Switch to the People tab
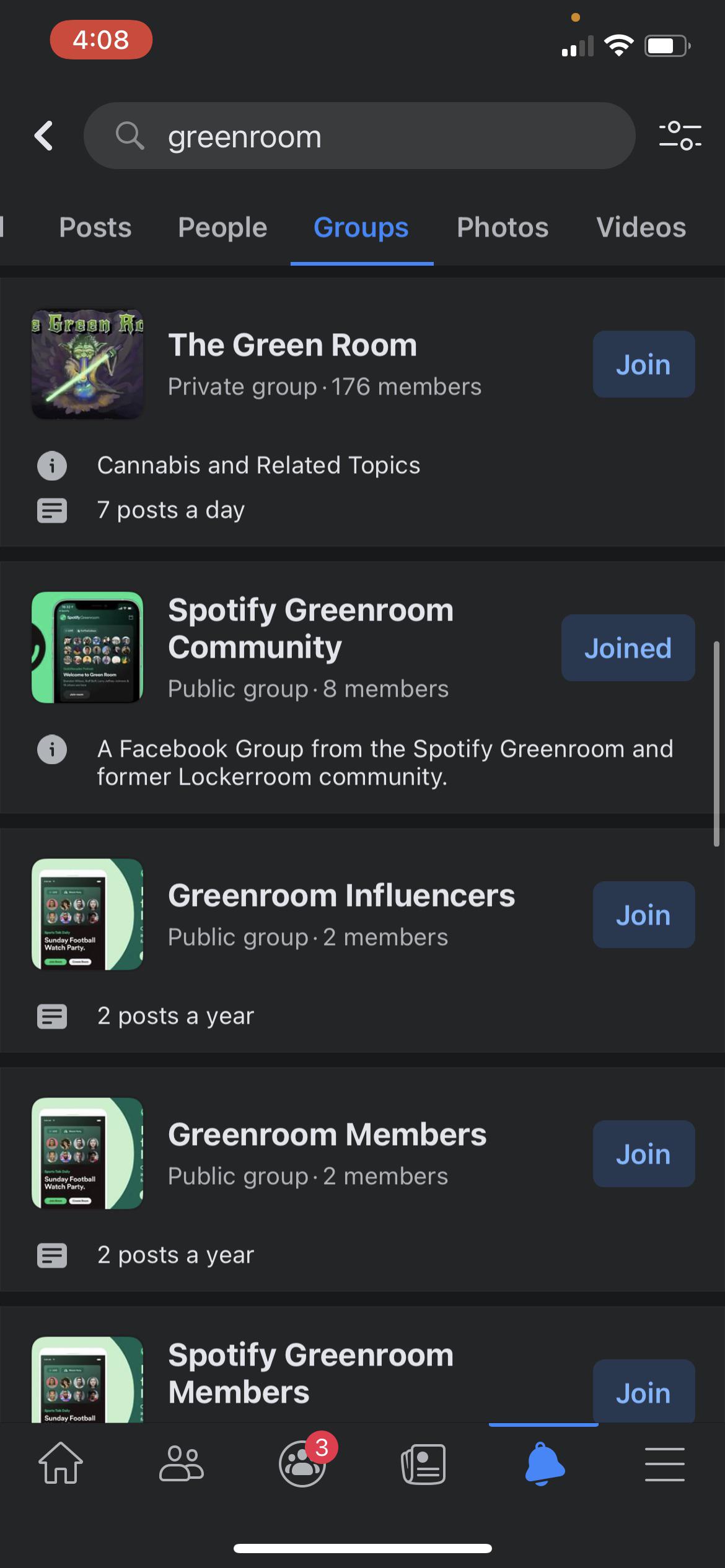 221,228
